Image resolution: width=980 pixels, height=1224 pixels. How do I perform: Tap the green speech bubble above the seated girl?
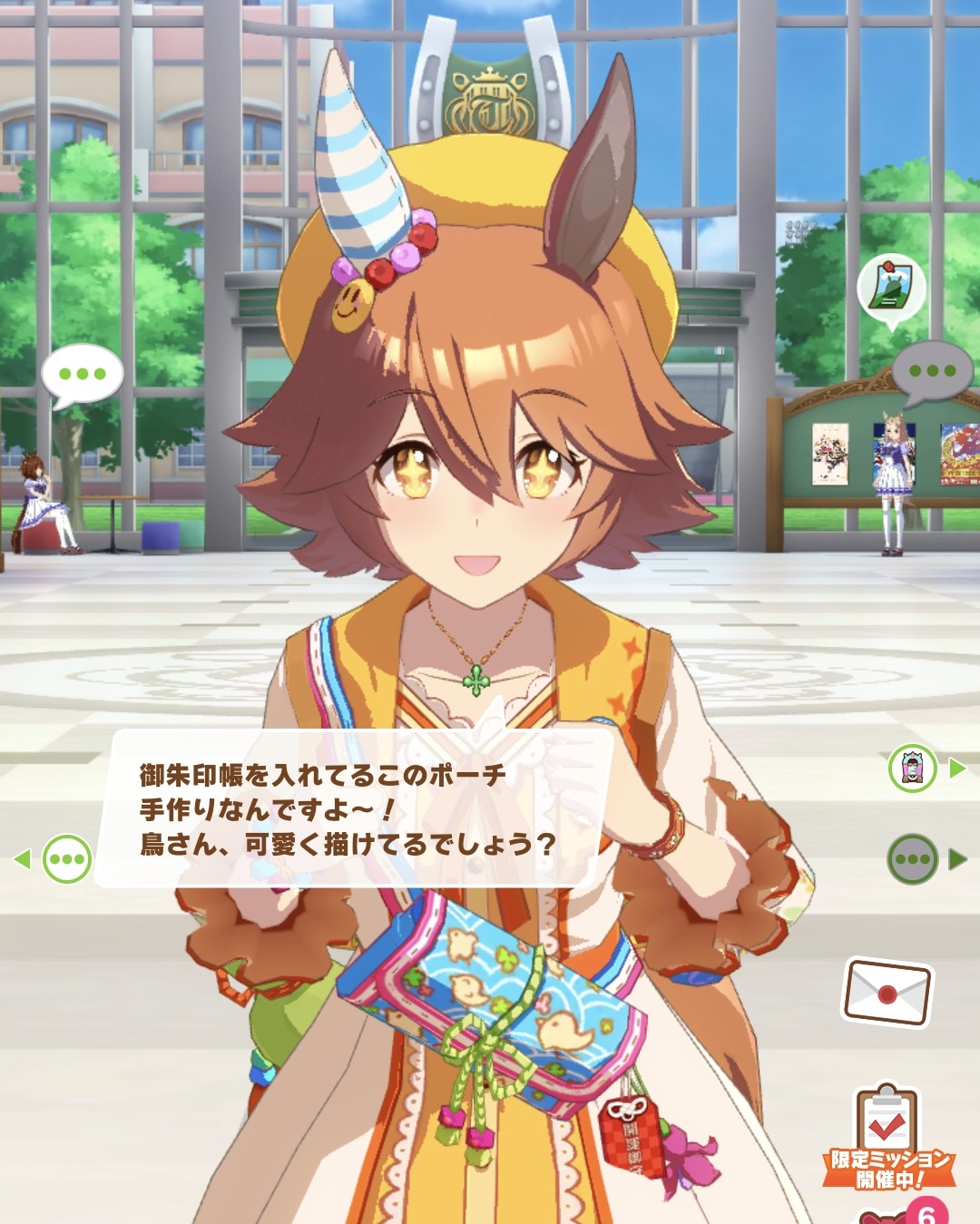point(82,376)
